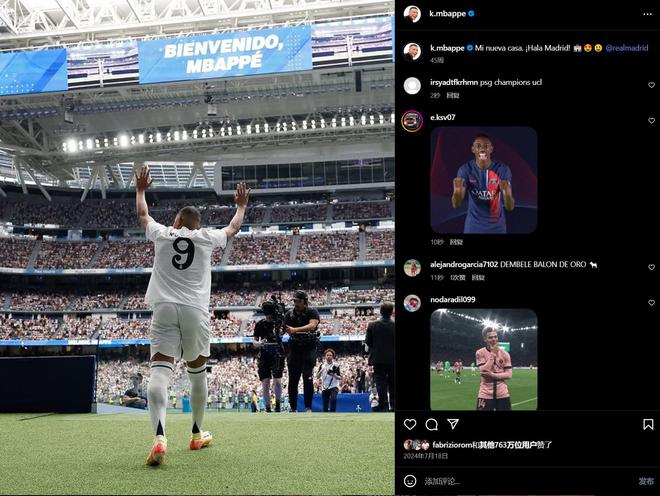660x496 pixels.
Task: Reply to e.ksv07's GIF comment
Action: (x=456, y=242)
